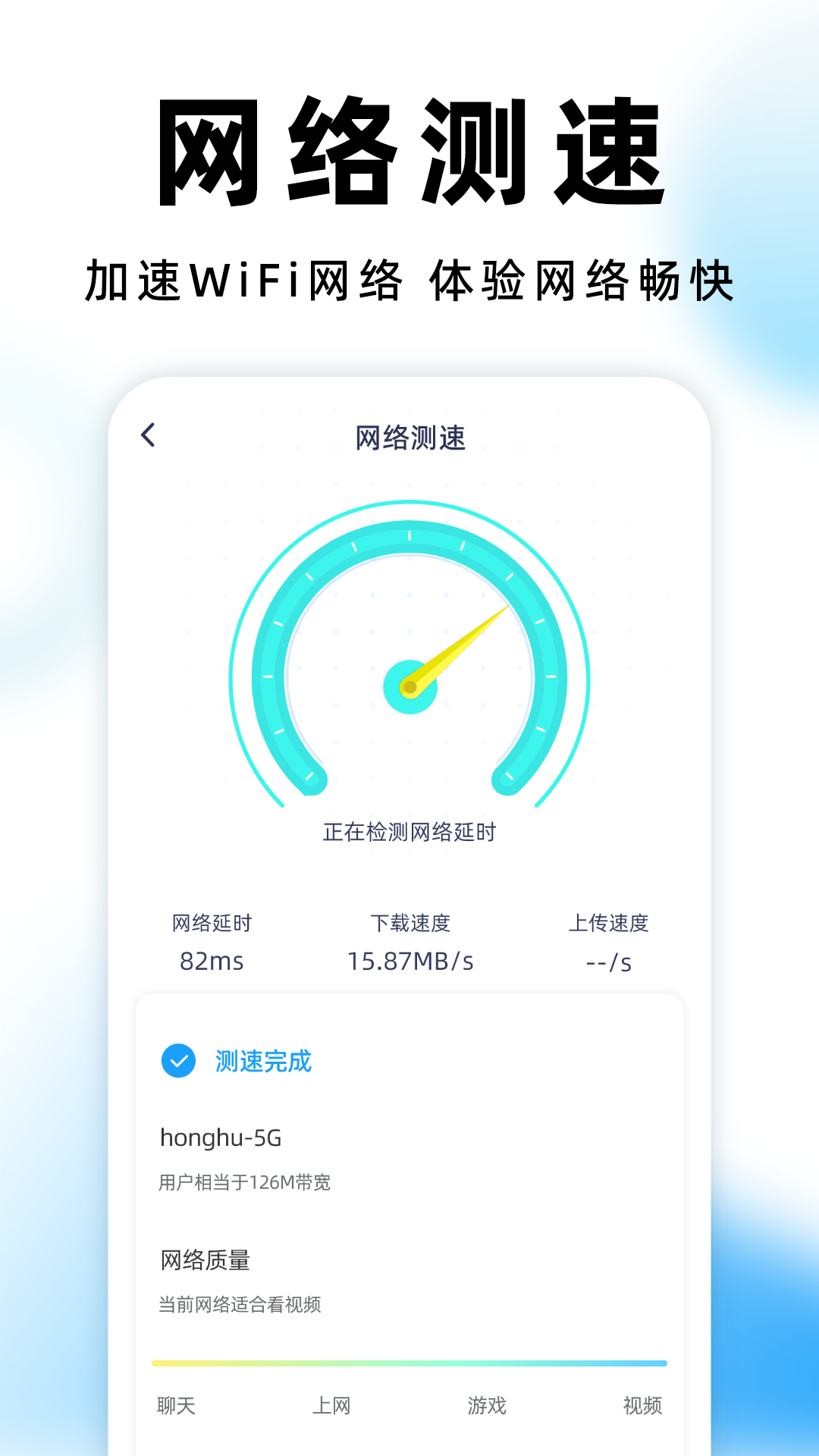Click the back arrow on 网络测速 page

[x=146, y=435]
